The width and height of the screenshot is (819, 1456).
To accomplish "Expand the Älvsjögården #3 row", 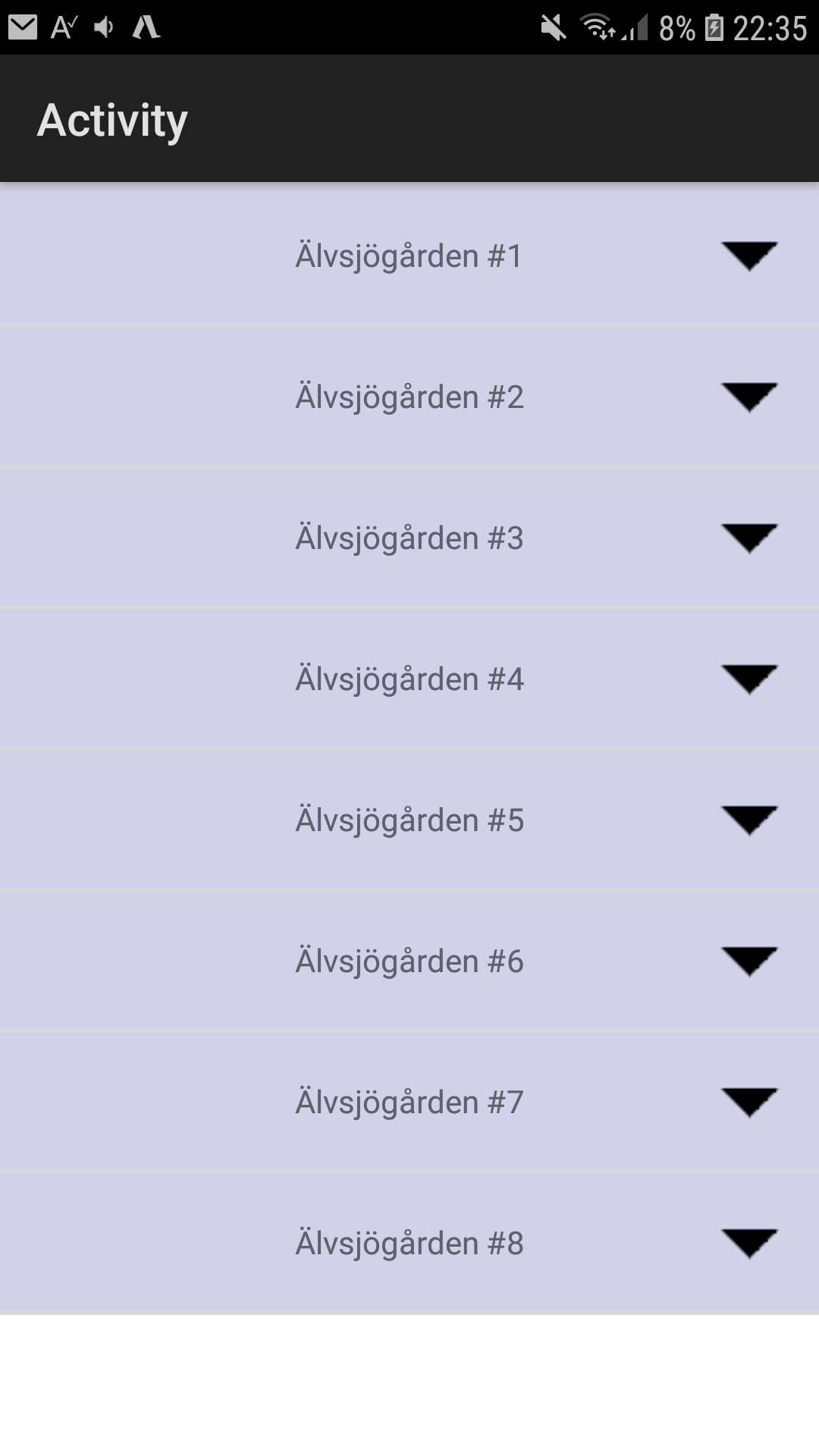I will [x=749, y=538].
